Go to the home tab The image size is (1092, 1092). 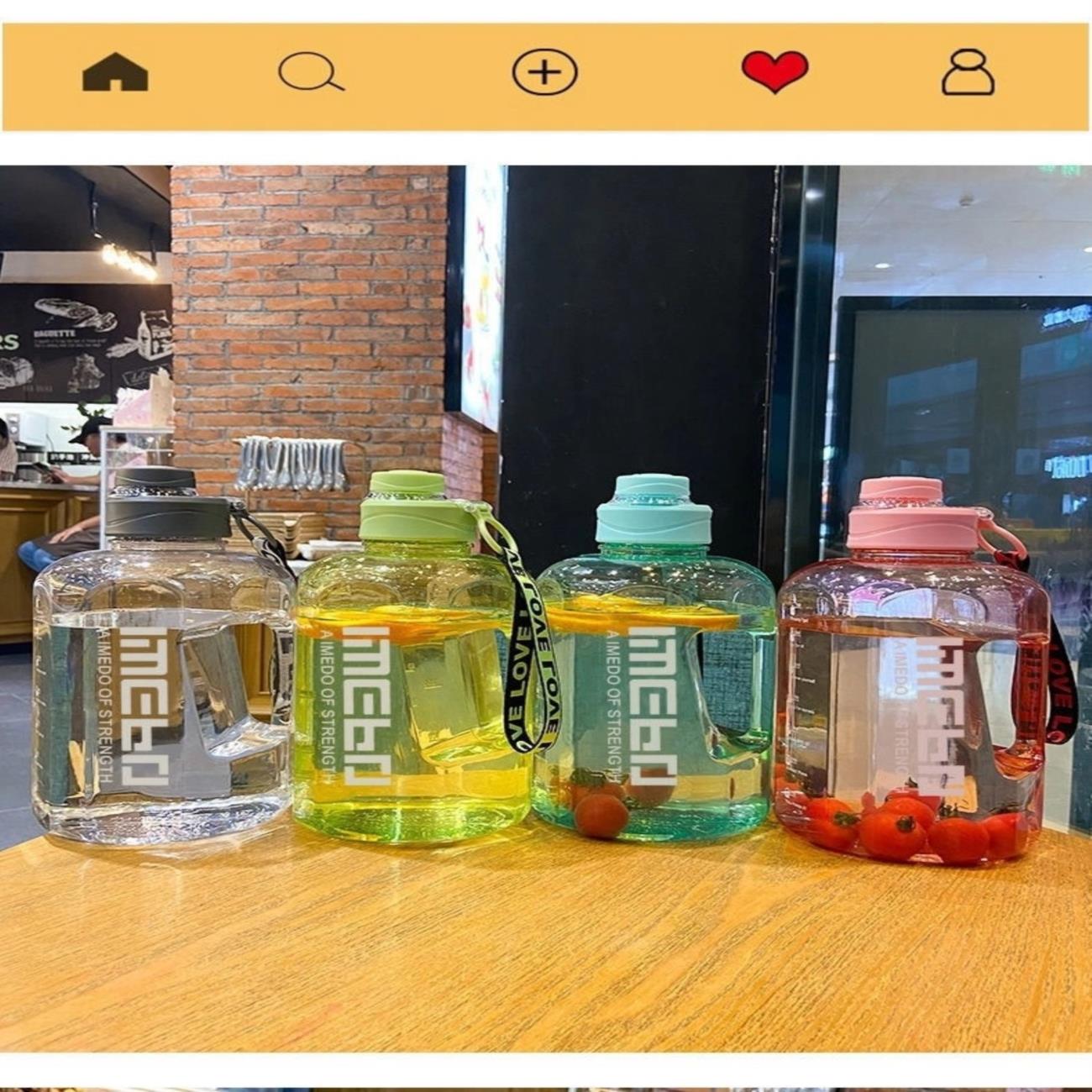115,72
